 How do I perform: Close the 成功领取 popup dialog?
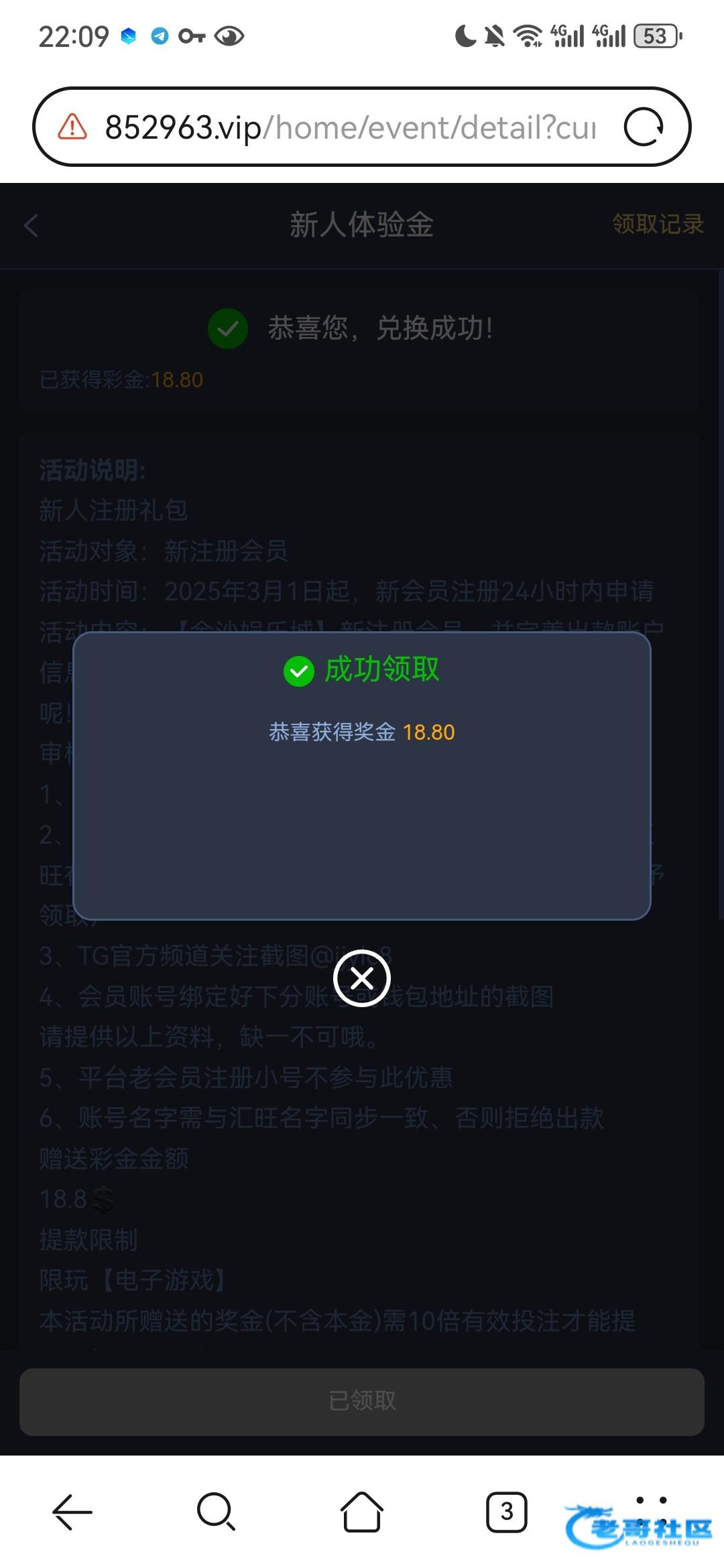(x=362, y=979)
